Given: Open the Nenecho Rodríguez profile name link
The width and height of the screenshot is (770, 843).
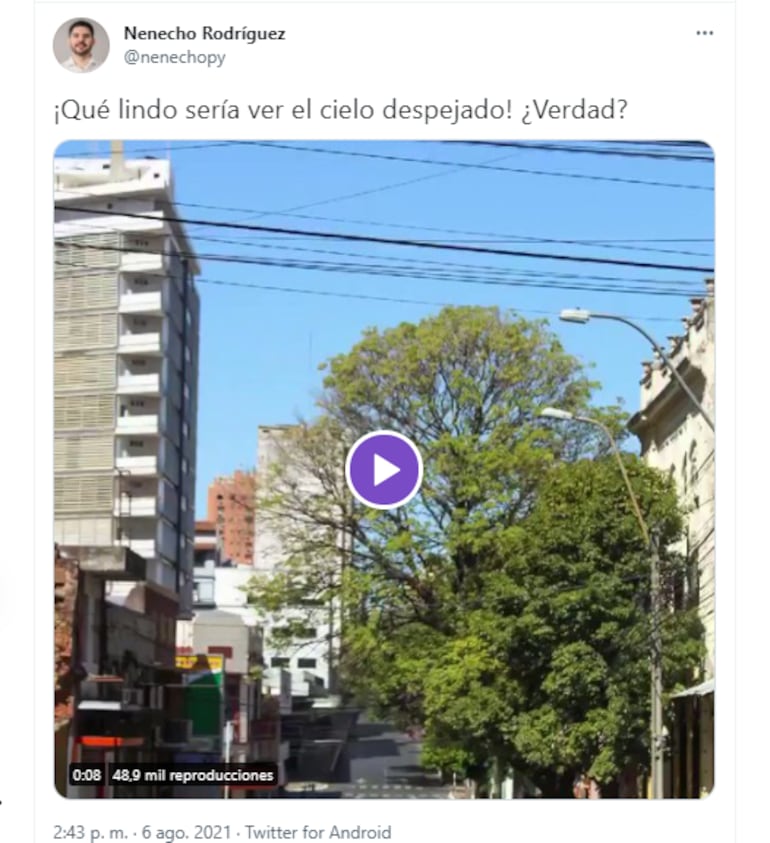Looking at the screenshot, I should pyautogui.click(x=204, y=33).
